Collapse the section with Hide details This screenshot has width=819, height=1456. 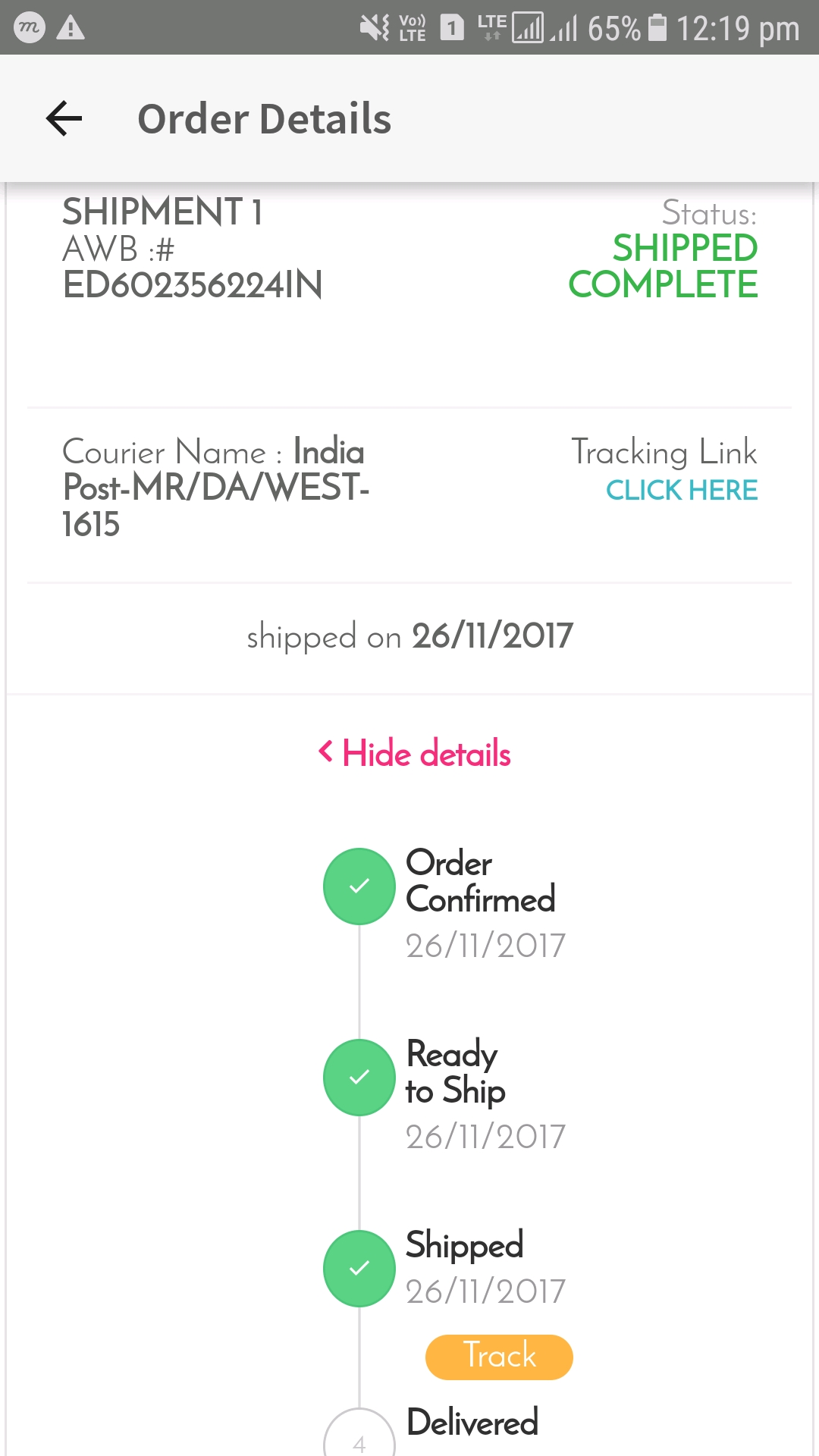(x=414, y=754)
